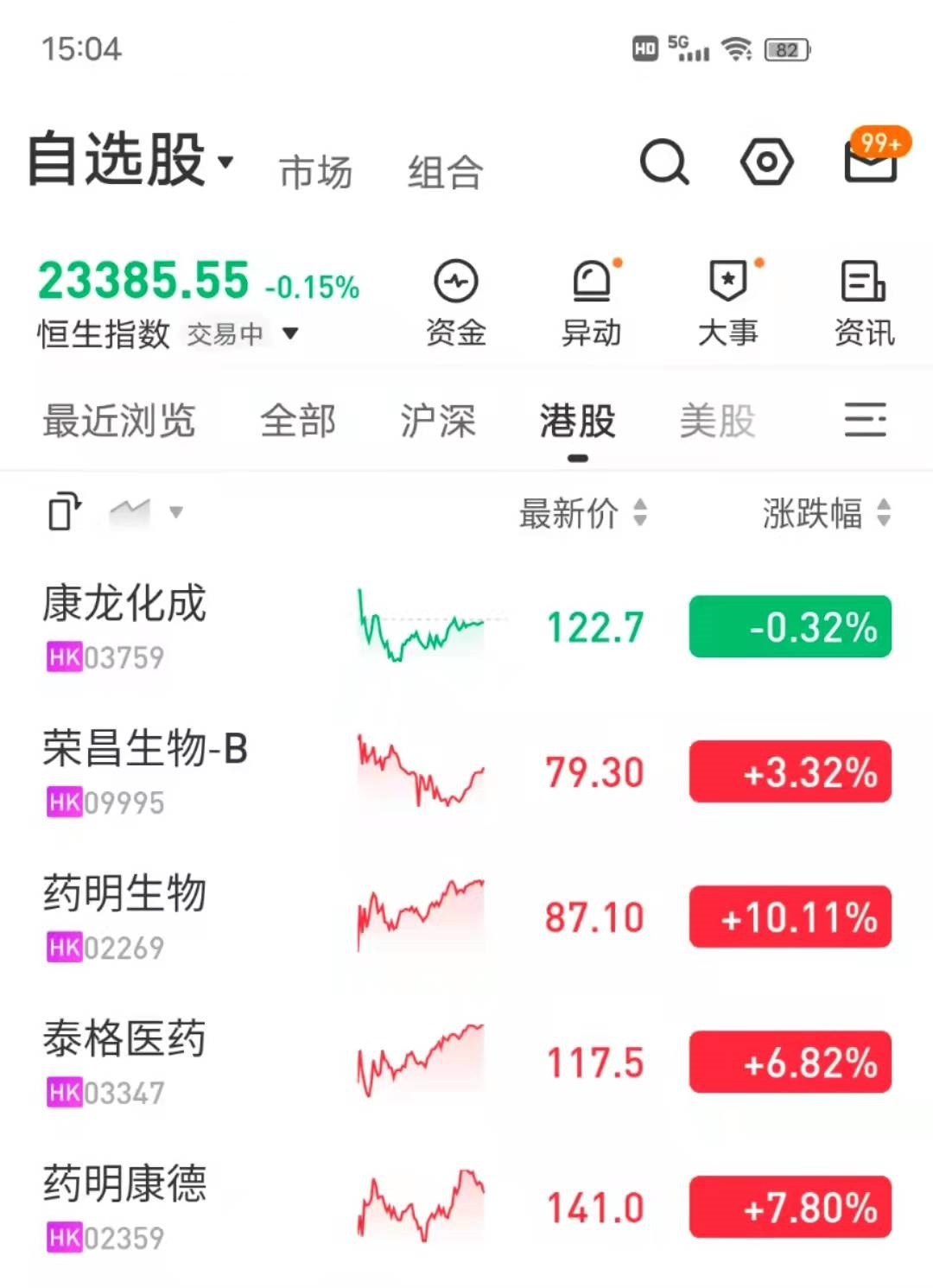Open the message inbox with 99+ badge

tap(871, 164)
